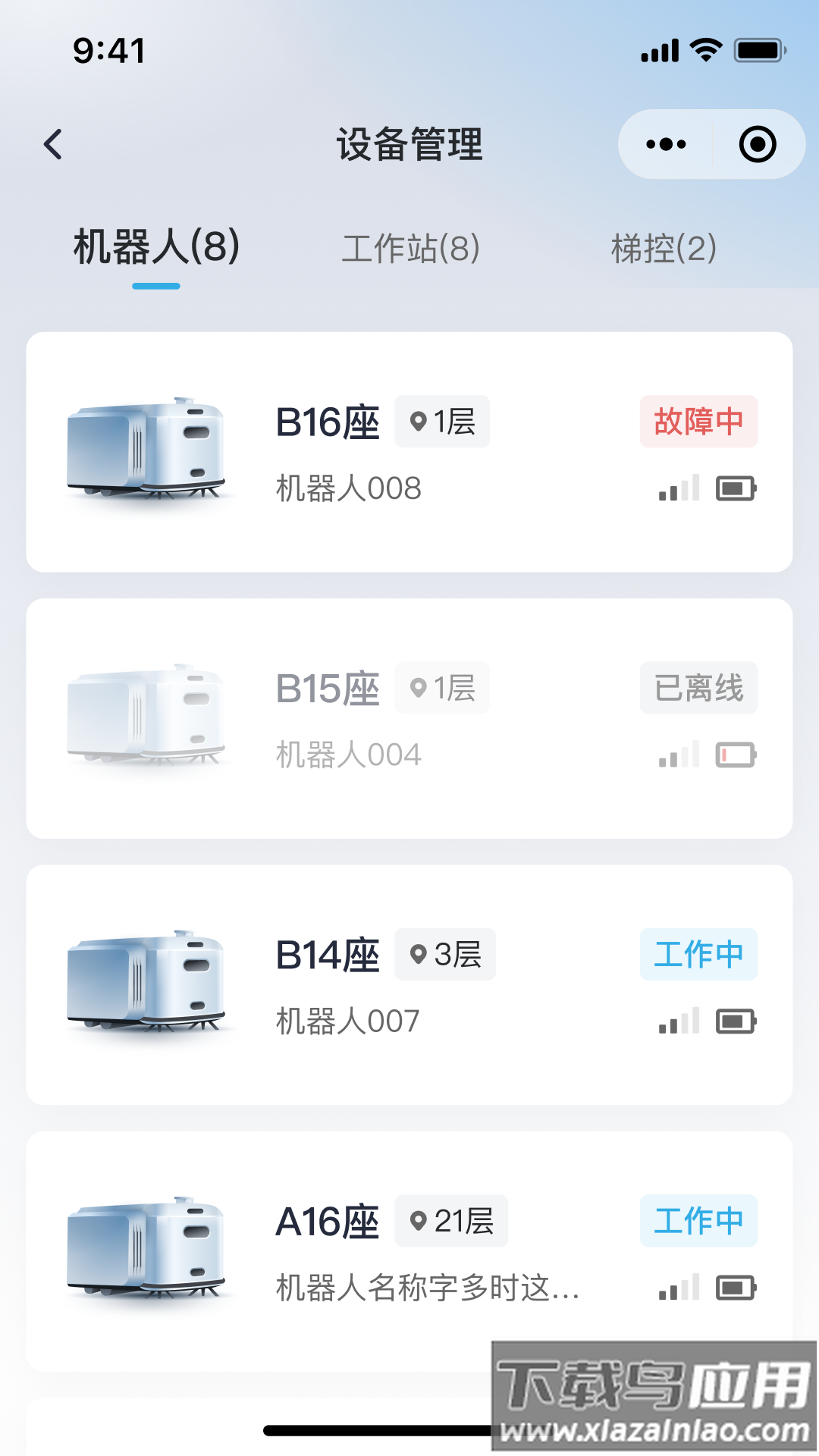Image resolution: width=819 pixels, height=1456 pixels.
Task: Tap the location pin on B16座 card
Action: coord(416,421)
